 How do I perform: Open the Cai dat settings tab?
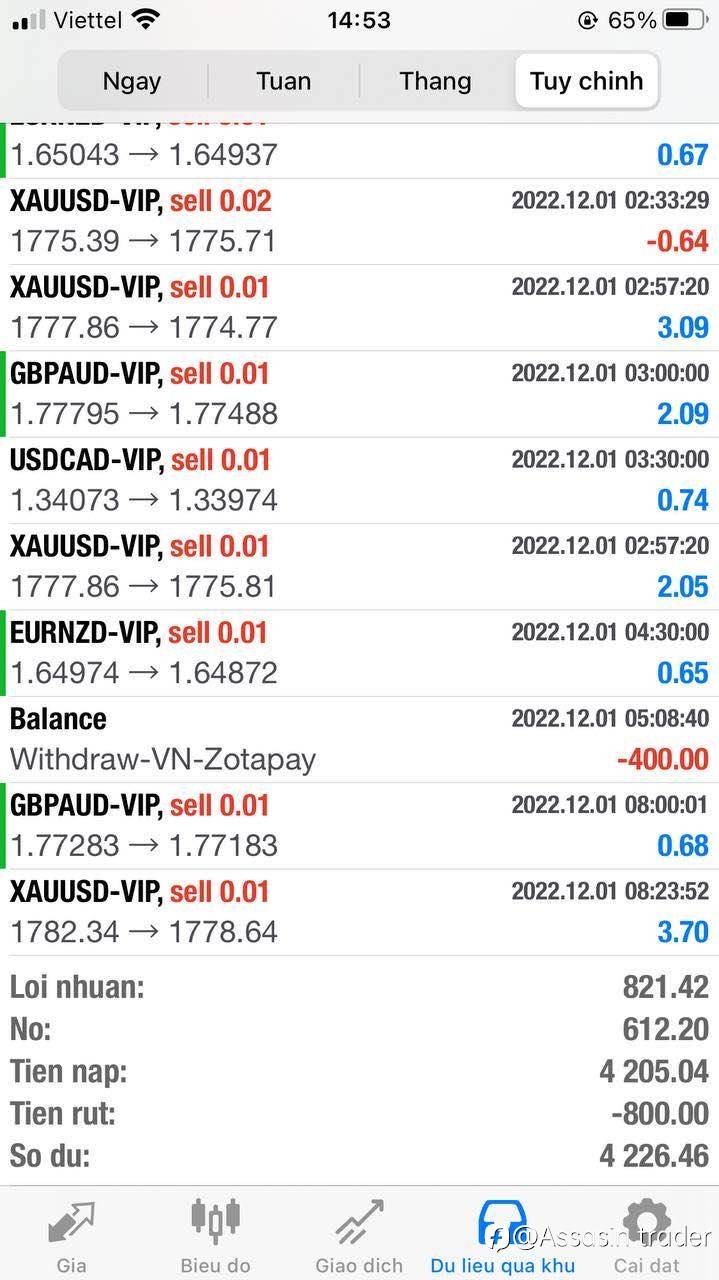click(647, 1235)
